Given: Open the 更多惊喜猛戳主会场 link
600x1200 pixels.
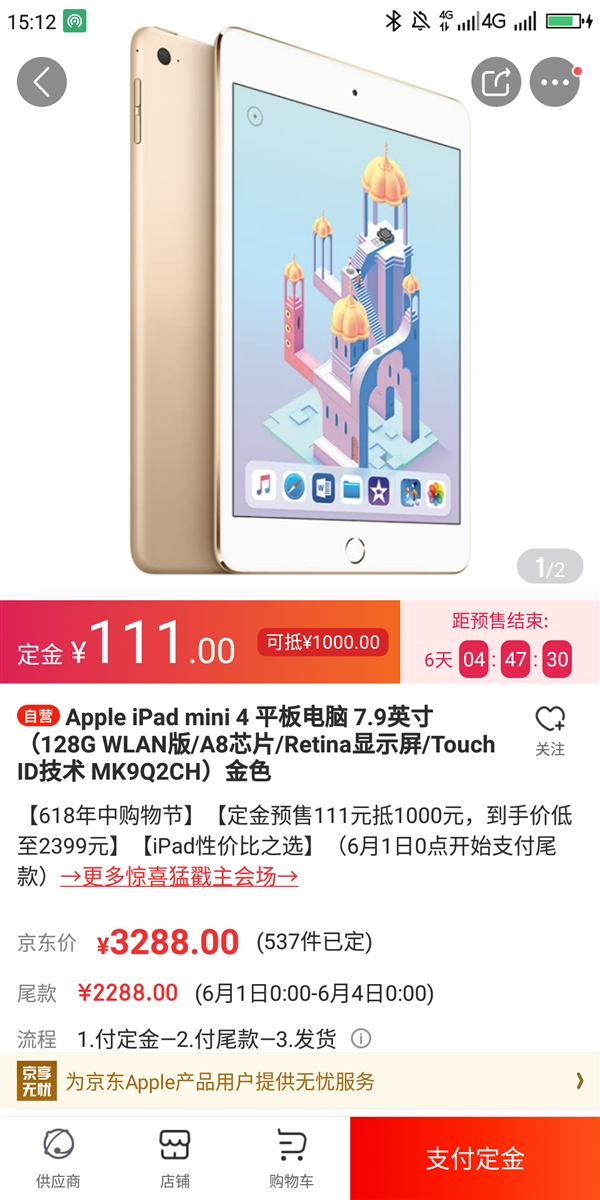Looking at the screenshot, I should (x=179, y=876).
